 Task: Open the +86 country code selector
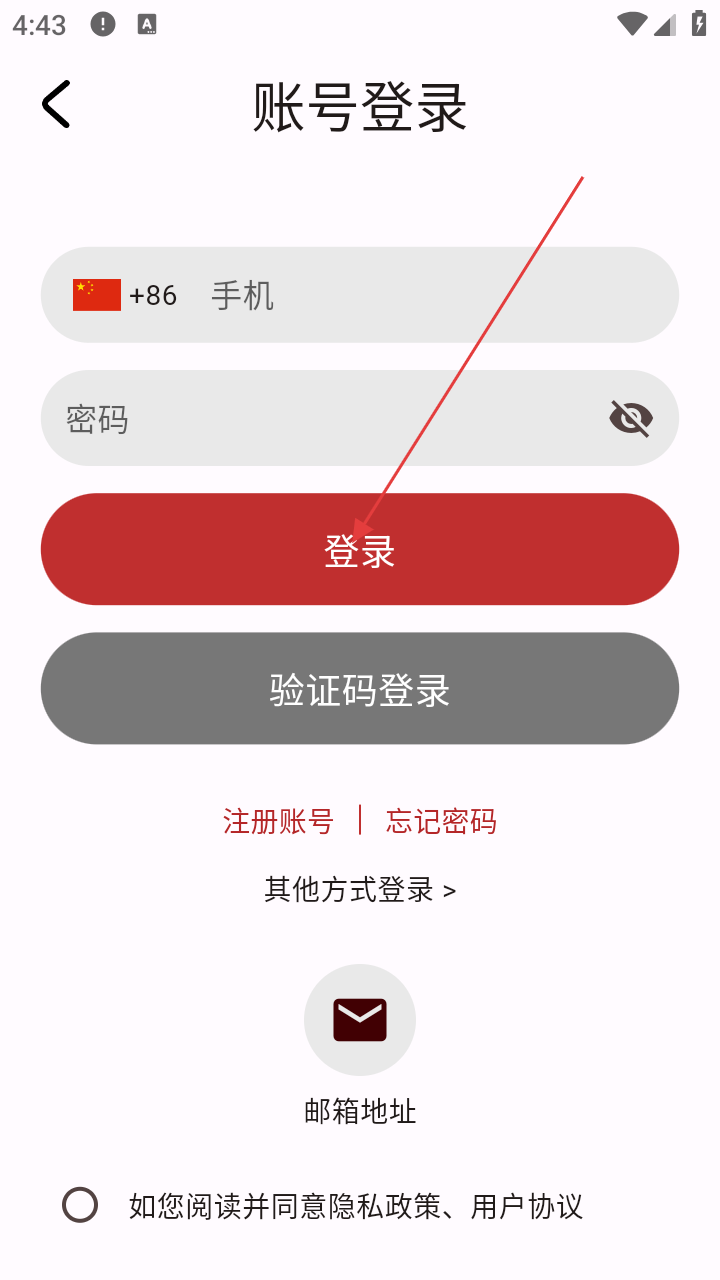[x=125, y=295]
